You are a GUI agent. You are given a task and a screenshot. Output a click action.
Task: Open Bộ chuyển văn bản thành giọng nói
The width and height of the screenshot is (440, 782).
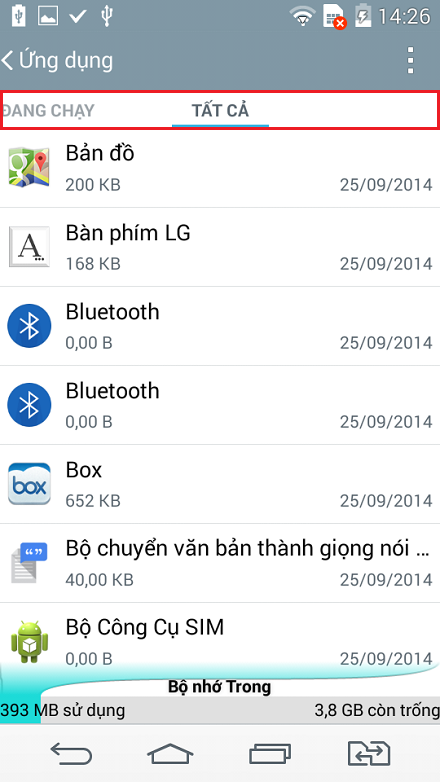[x=220, y=563]
